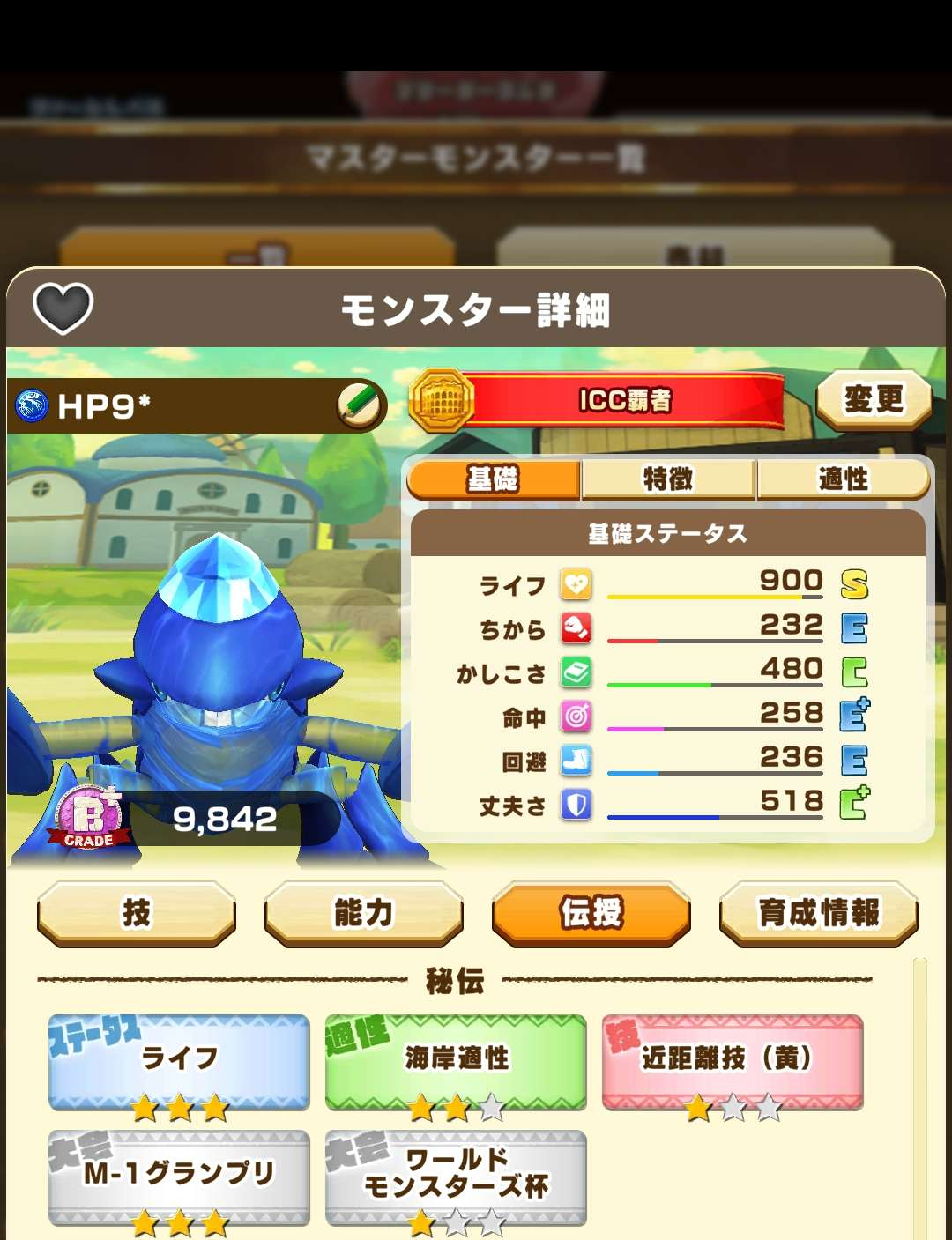The image size is (952, 1240).
Task: Switch to the 特徴 tab
Action: (667, 479)
